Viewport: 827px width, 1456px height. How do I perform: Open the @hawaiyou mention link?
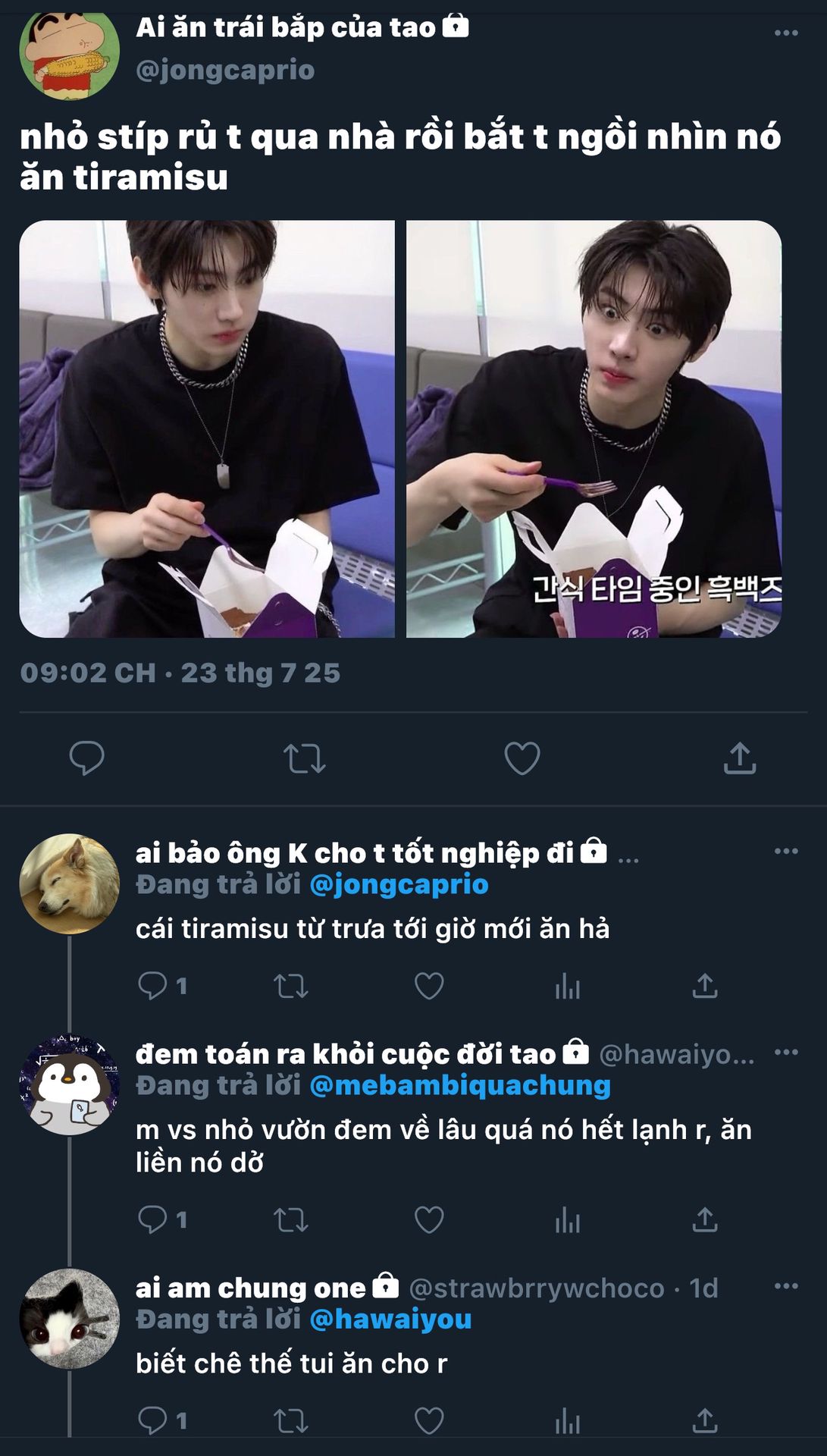coord(390,1319)
